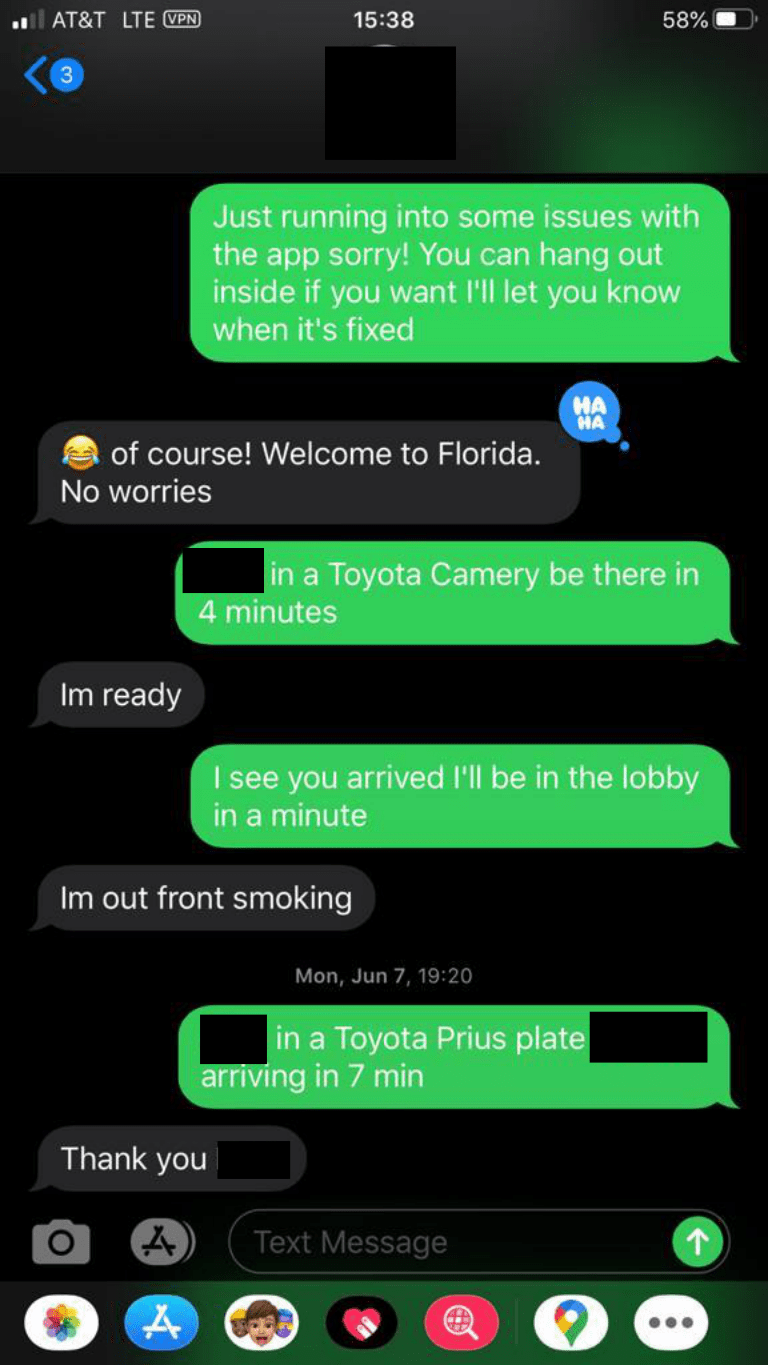Open Google Maps in the app strip
768x1365 pixels.
571,1323
